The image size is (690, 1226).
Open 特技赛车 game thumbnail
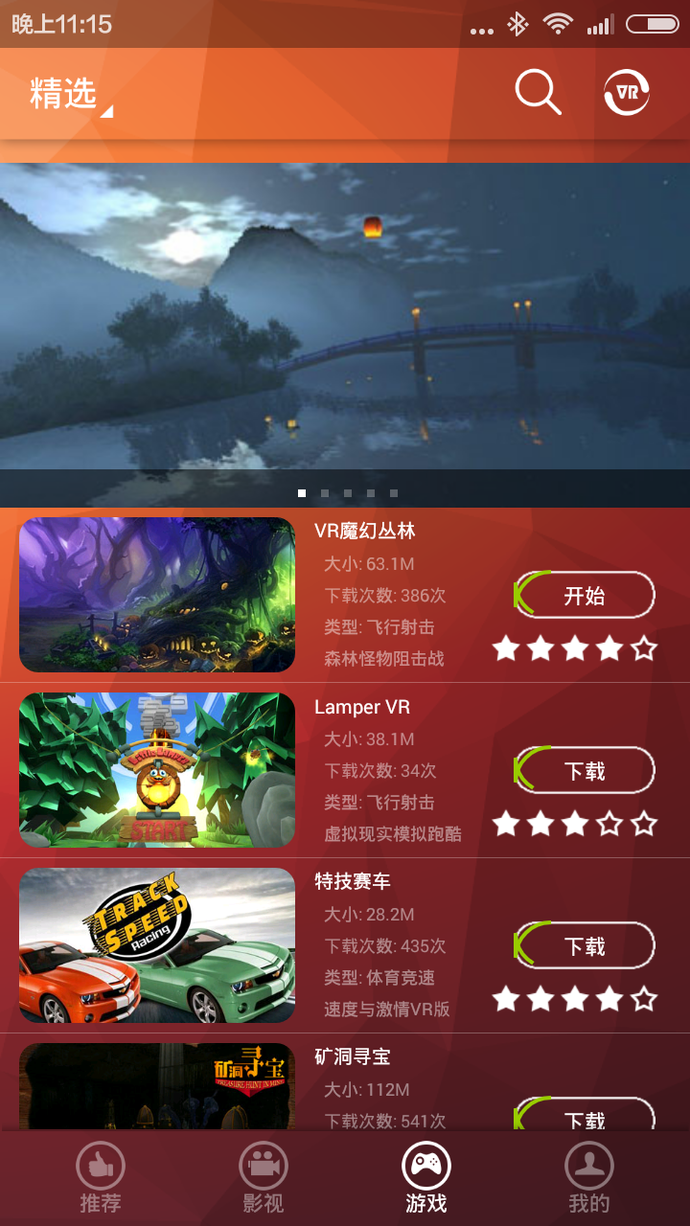point(157,945)
